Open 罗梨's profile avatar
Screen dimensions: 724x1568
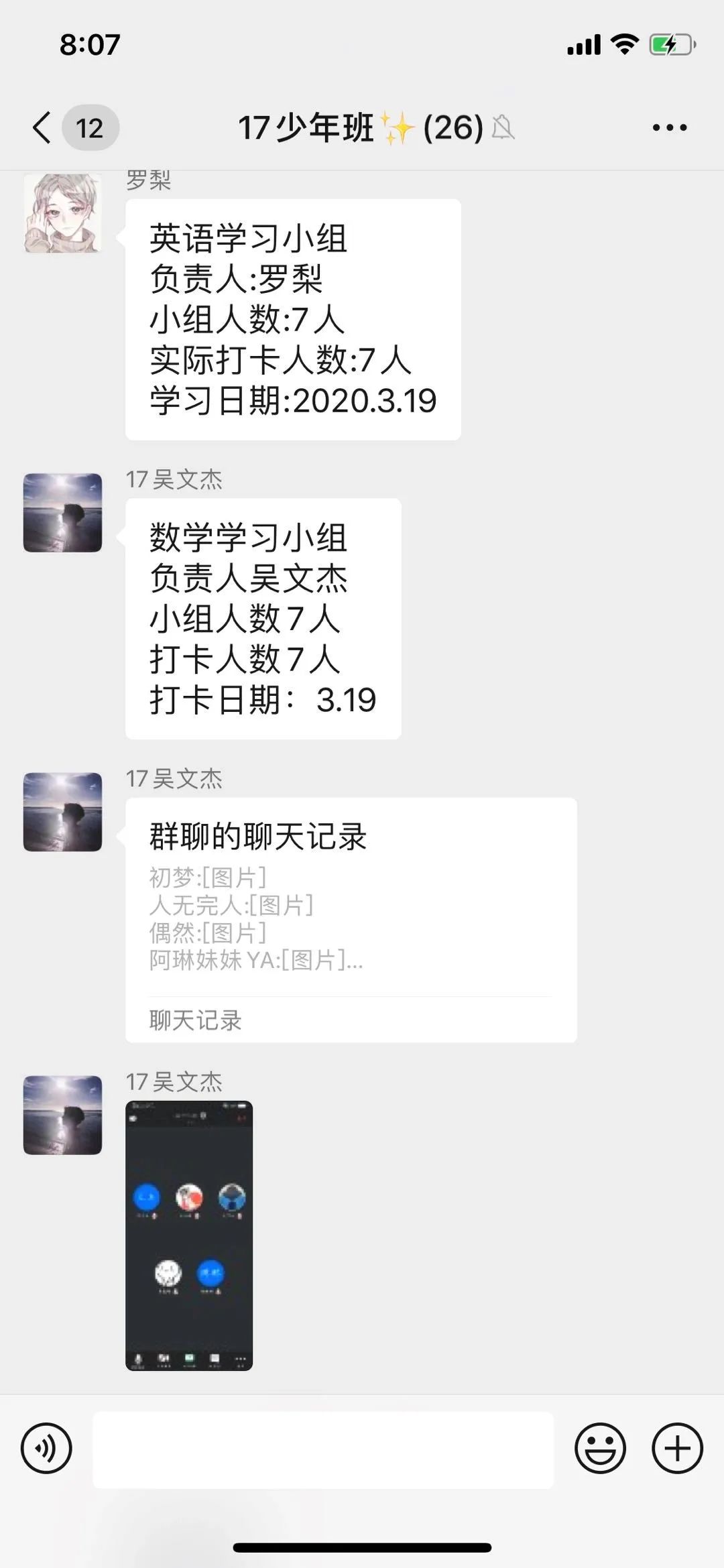click(x=63, y=213)
